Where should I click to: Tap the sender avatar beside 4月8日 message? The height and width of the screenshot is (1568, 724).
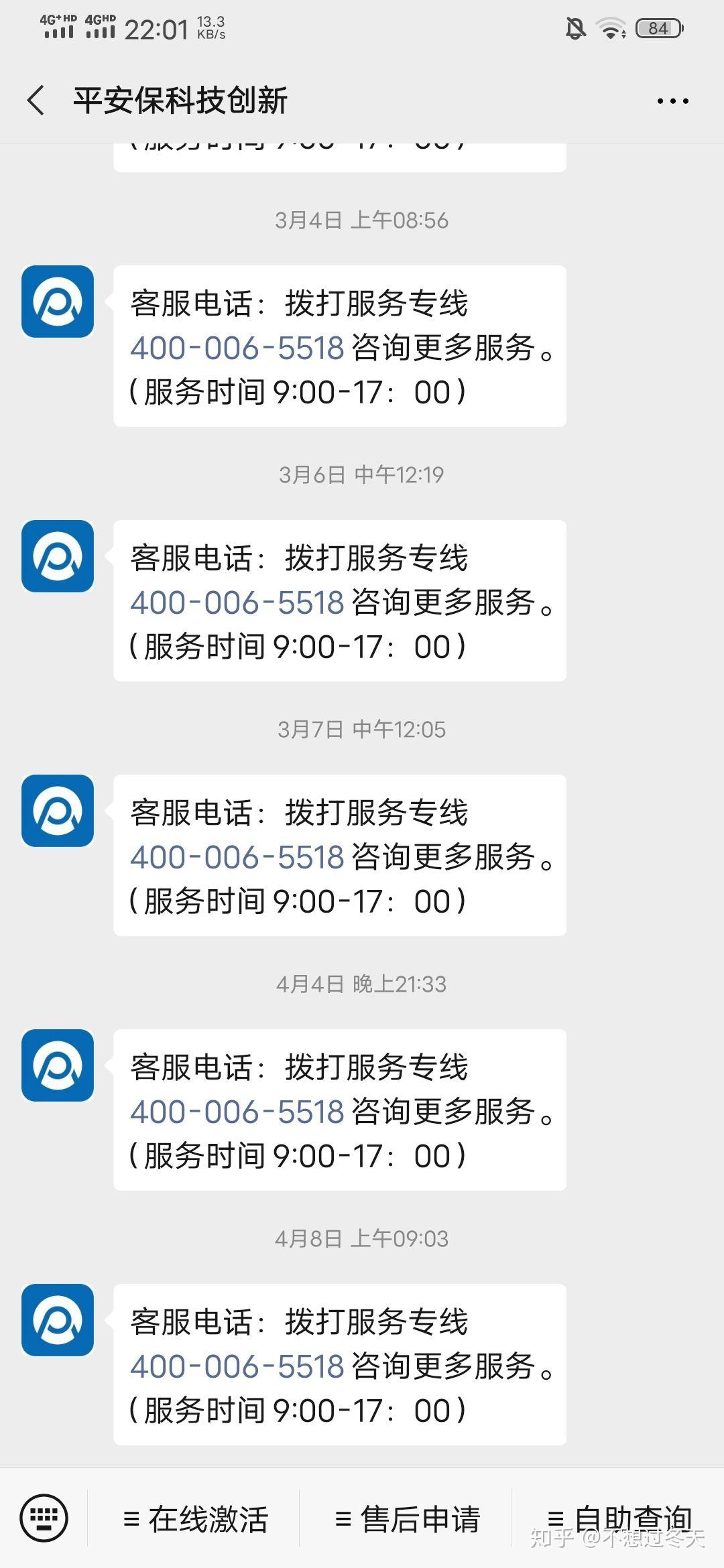point(58,1320)
